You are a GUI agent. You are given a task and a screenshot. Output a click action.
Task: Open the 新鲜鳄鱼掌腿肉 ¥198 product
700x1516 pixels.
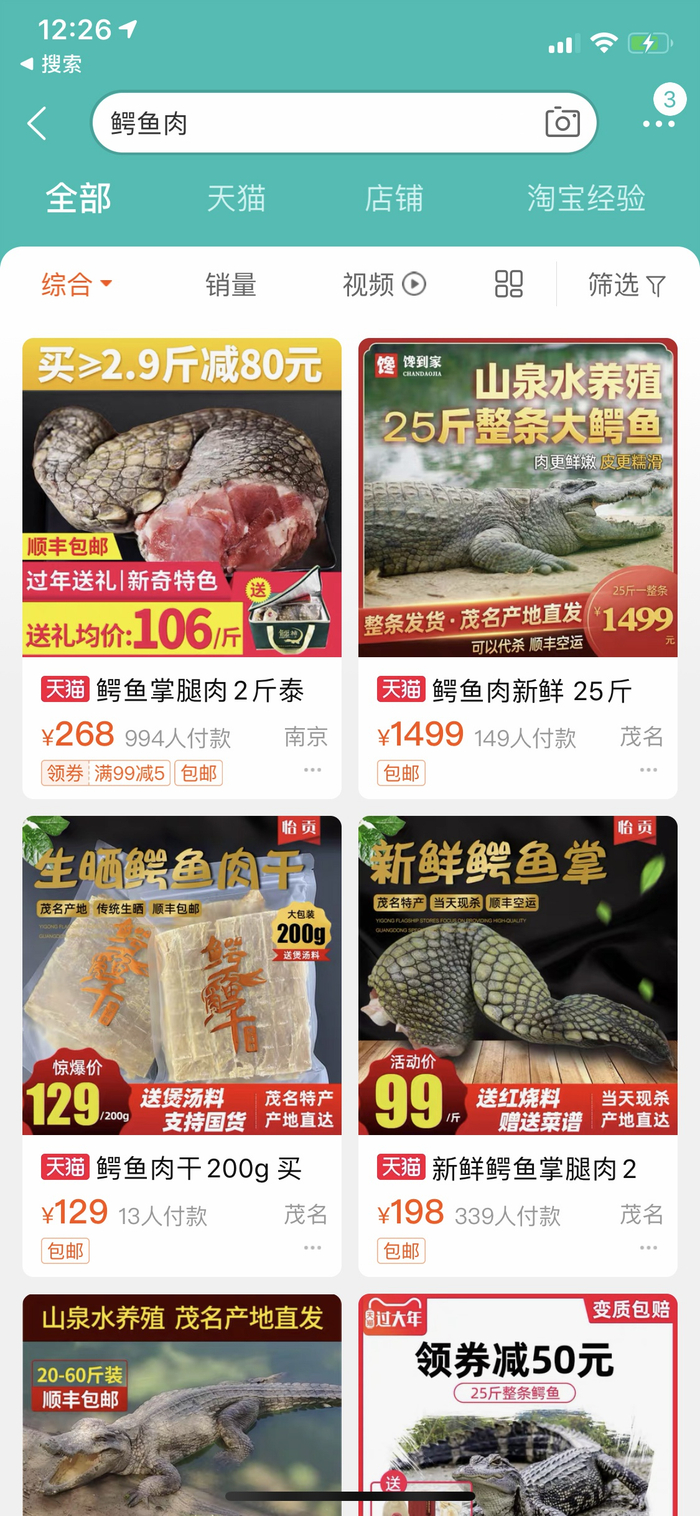click(x=518, y=978)
